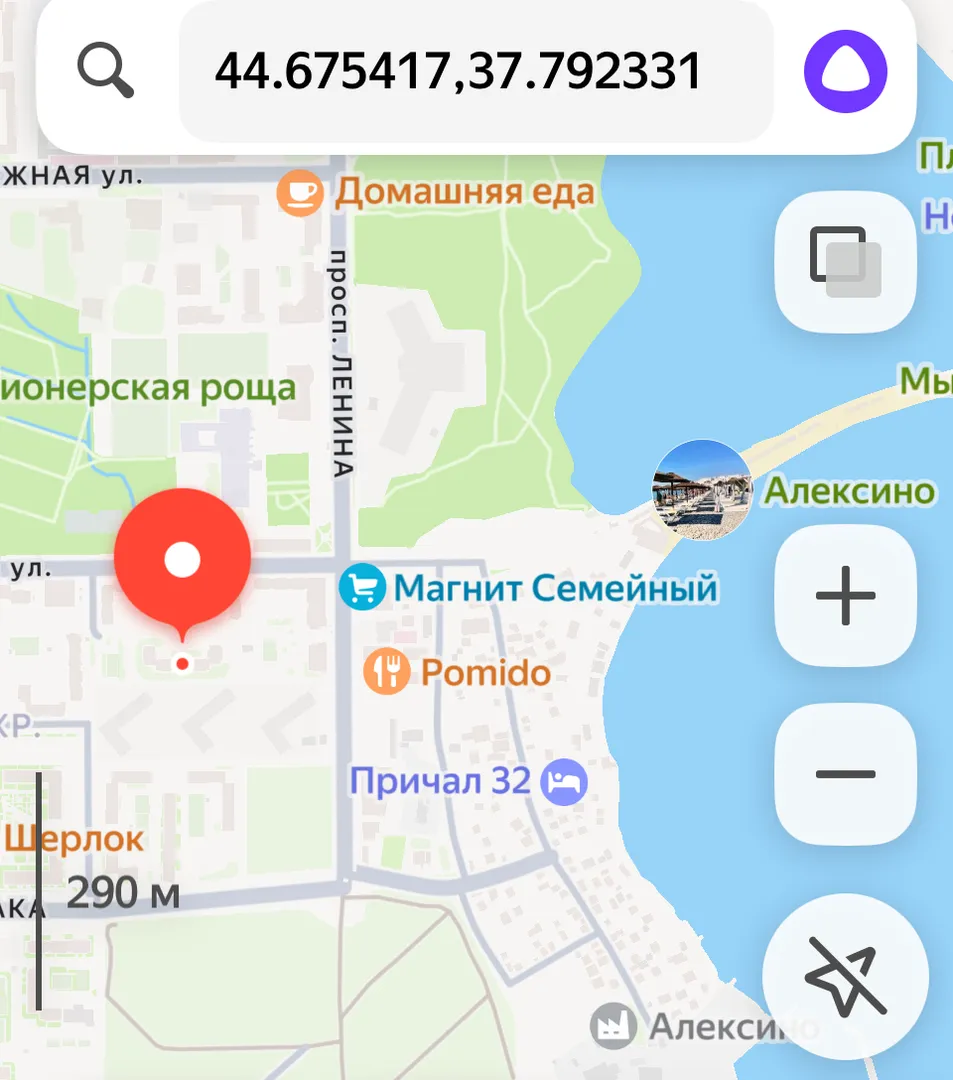Tap the search magnifier icon
This screenshot has height=1080, width=953.
tap(106, 70)
